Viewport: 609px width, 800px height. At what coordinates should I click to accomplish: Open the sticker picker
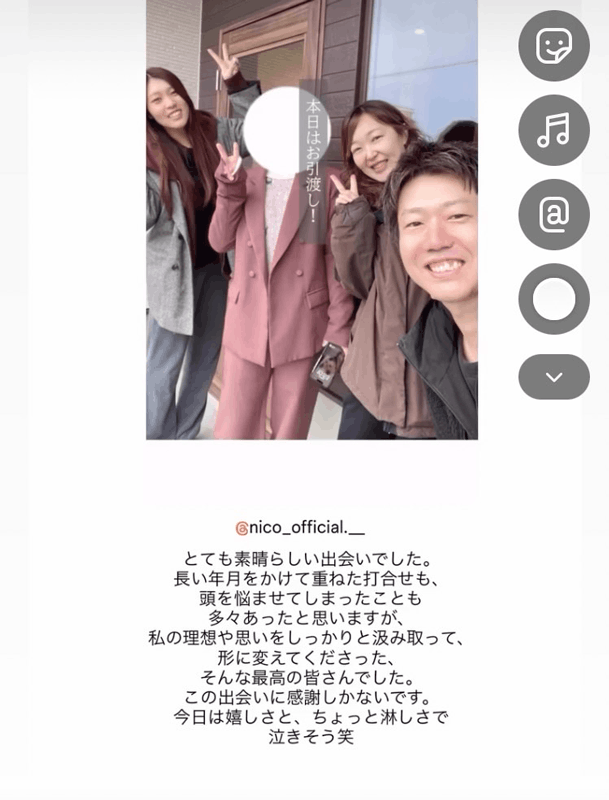554,46
